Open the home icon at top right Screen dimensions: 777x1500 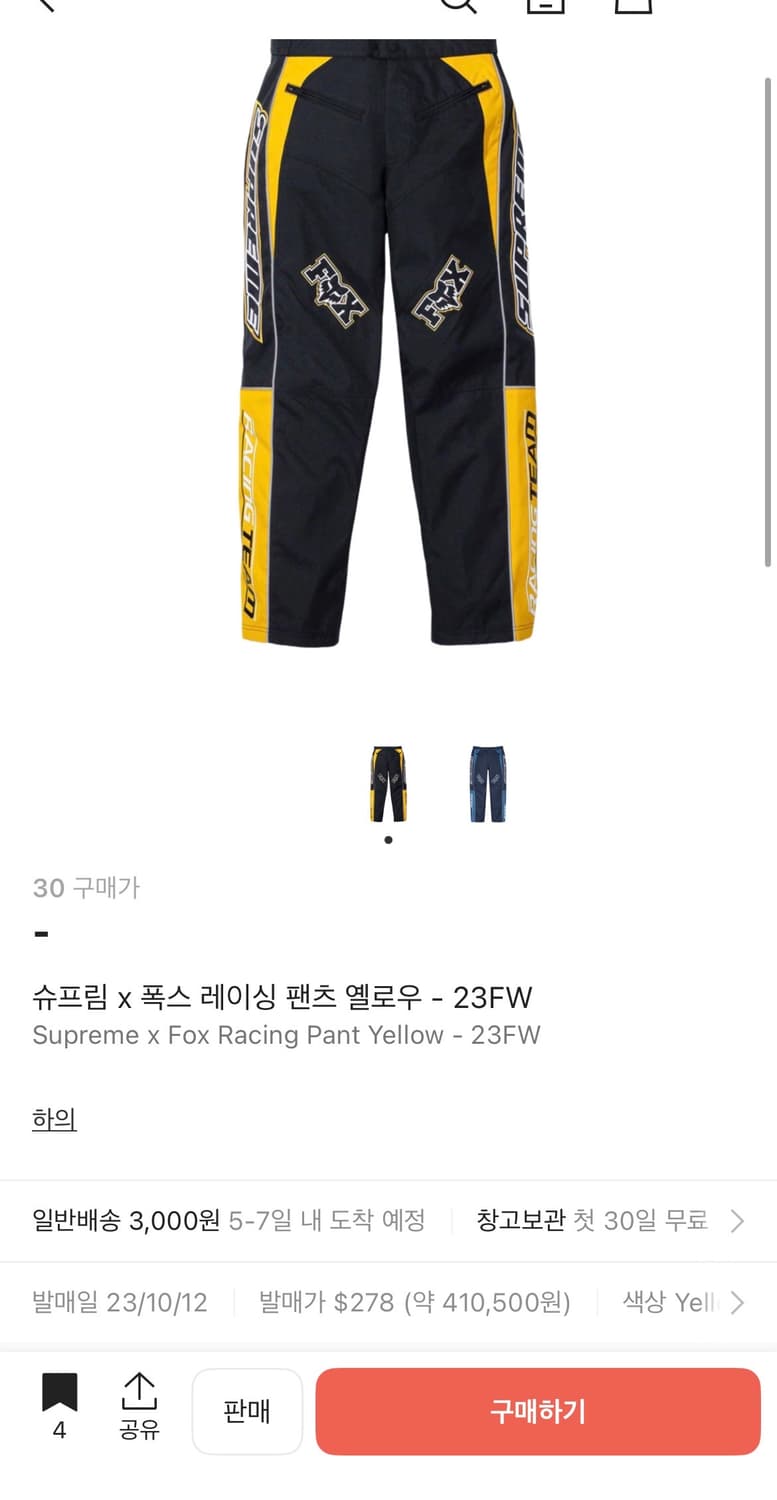coord(631,8)
